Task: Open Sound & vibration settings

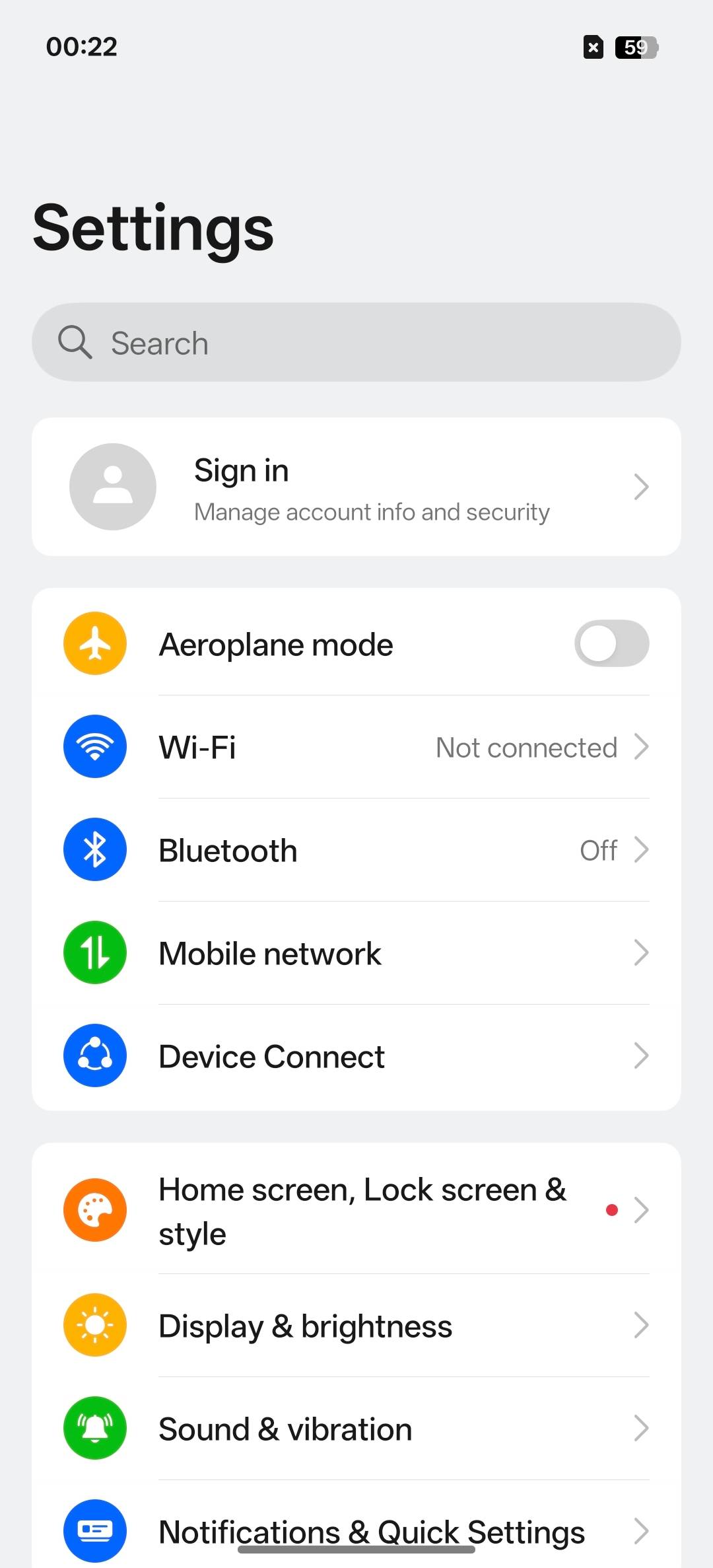Action: tap(356, 1429)
